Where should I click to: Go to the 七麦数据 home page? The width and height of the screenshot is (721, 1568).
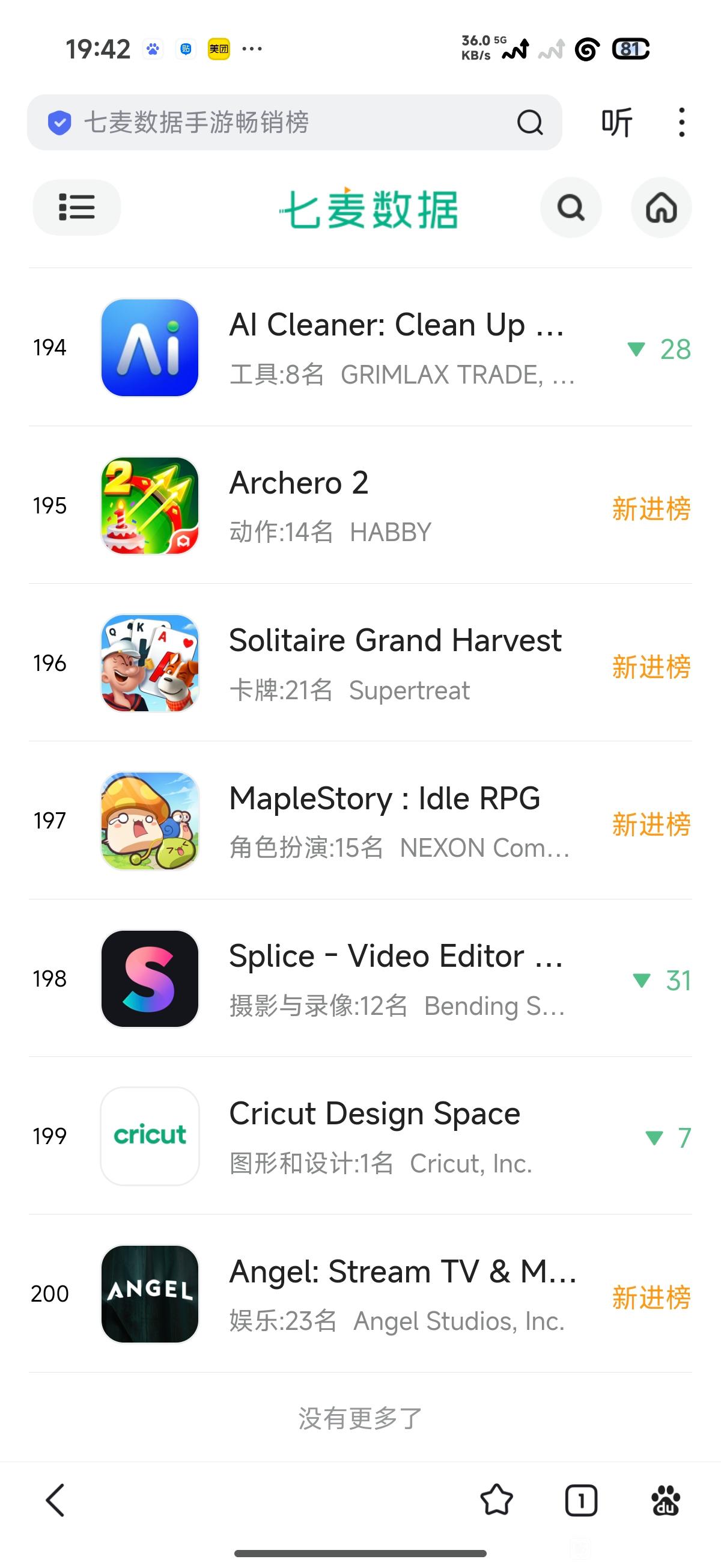tap(662, 207)
